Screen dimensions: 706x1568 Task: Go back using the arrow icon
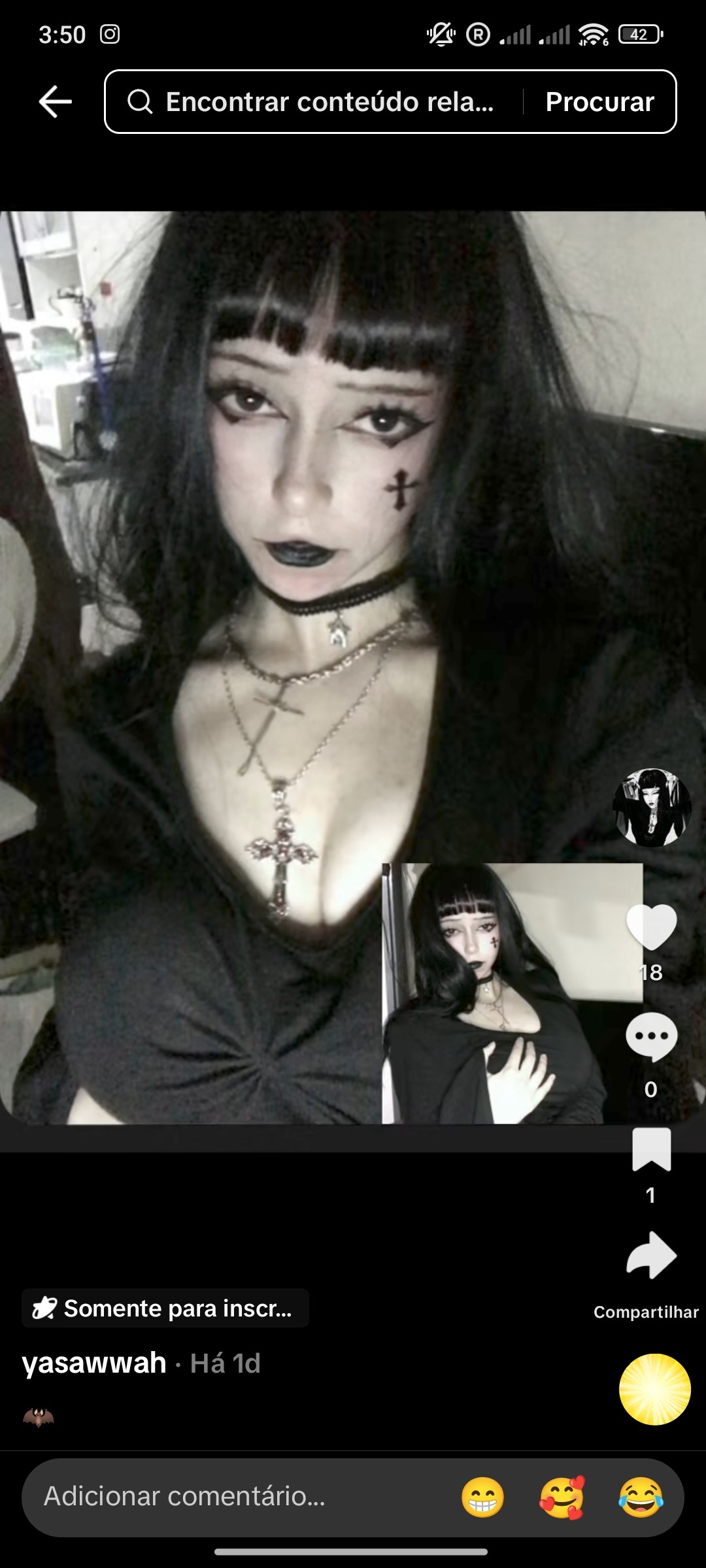click(56, 102)
